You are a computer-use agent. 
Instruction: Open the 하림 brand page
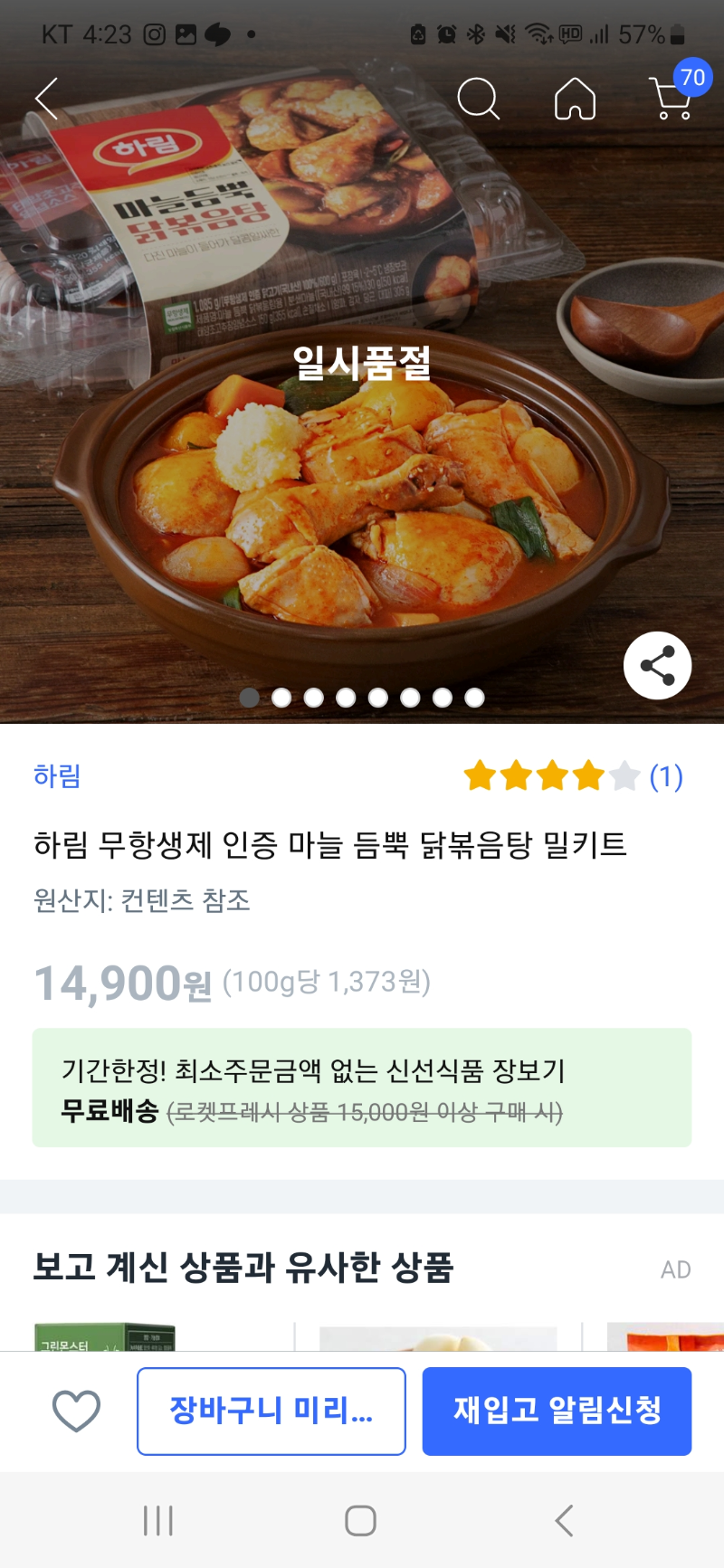(x=57, y=776)
